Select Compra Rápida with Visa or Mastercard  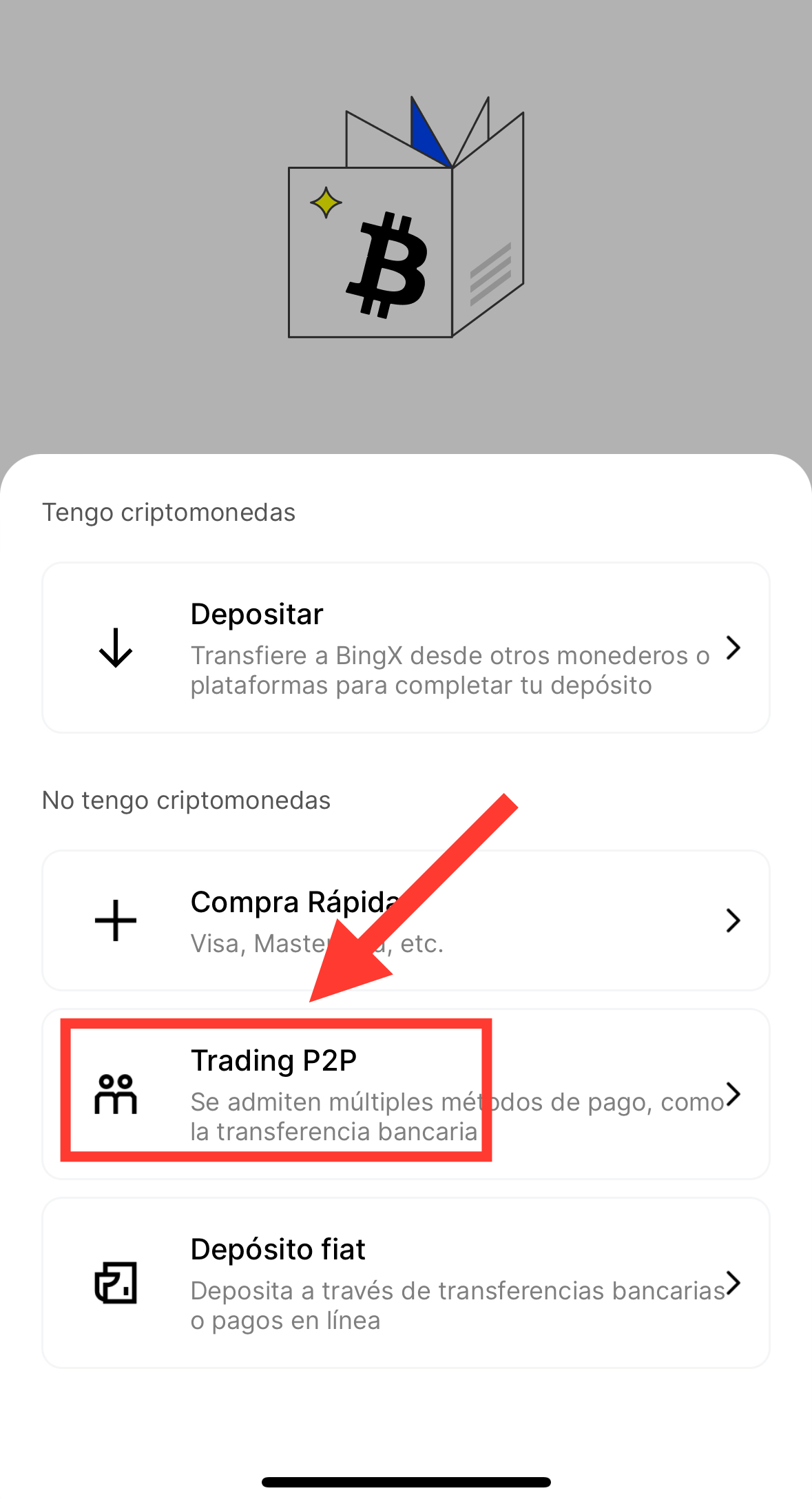click(406, 920)
